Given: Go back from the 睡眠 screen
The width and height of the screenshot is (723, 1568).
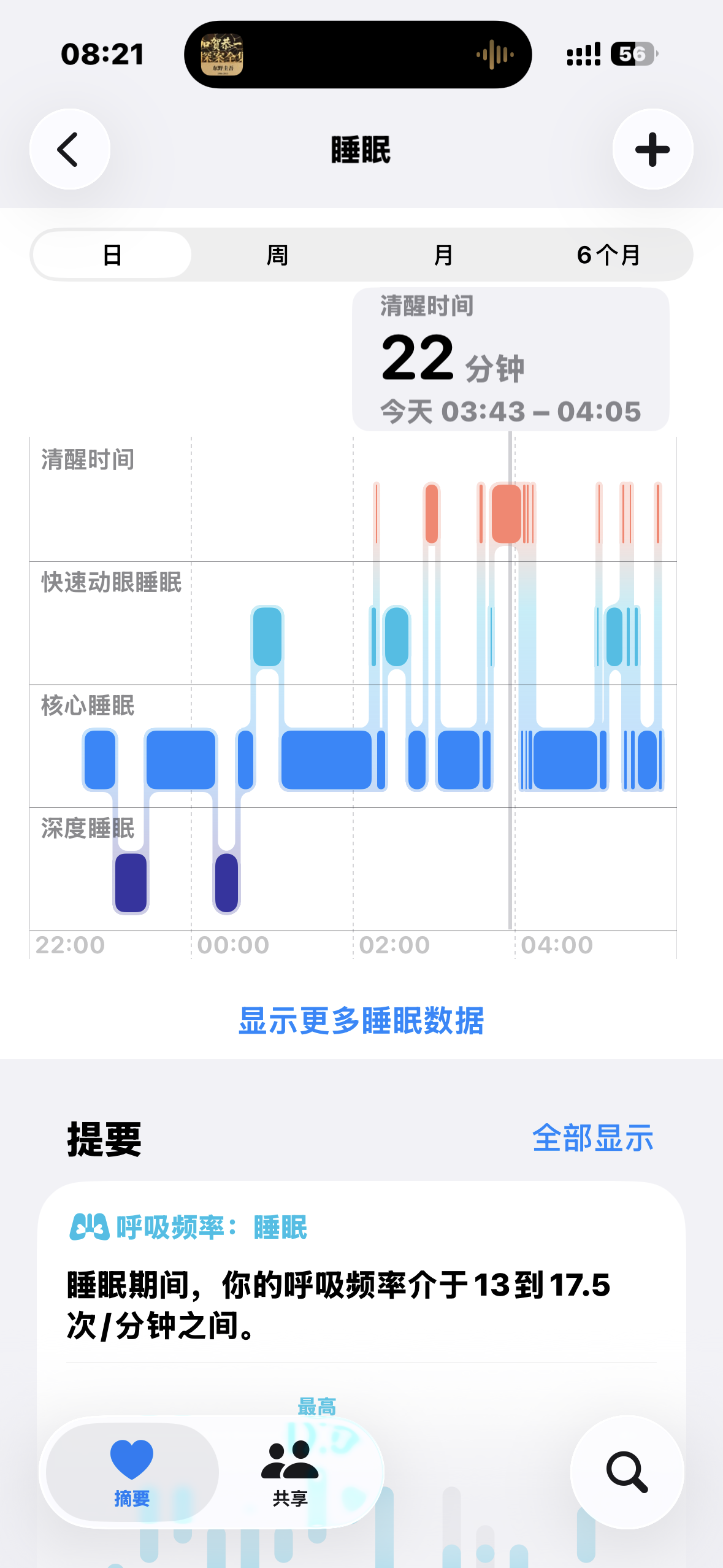Looking at the screenshot, I should click(69, 149).
